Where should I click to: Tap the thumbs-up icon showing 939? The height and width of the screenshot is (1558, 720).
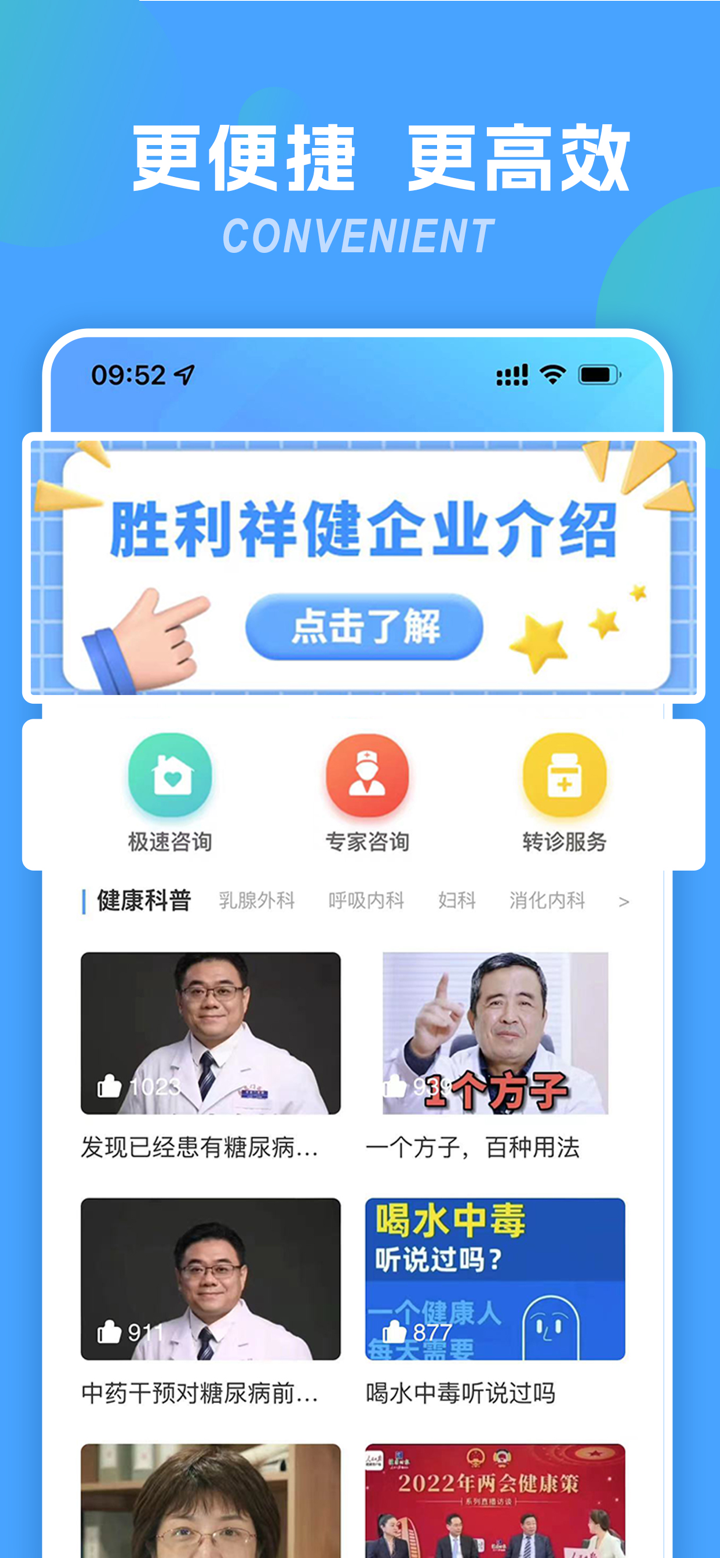click(x=396, y=1085)
